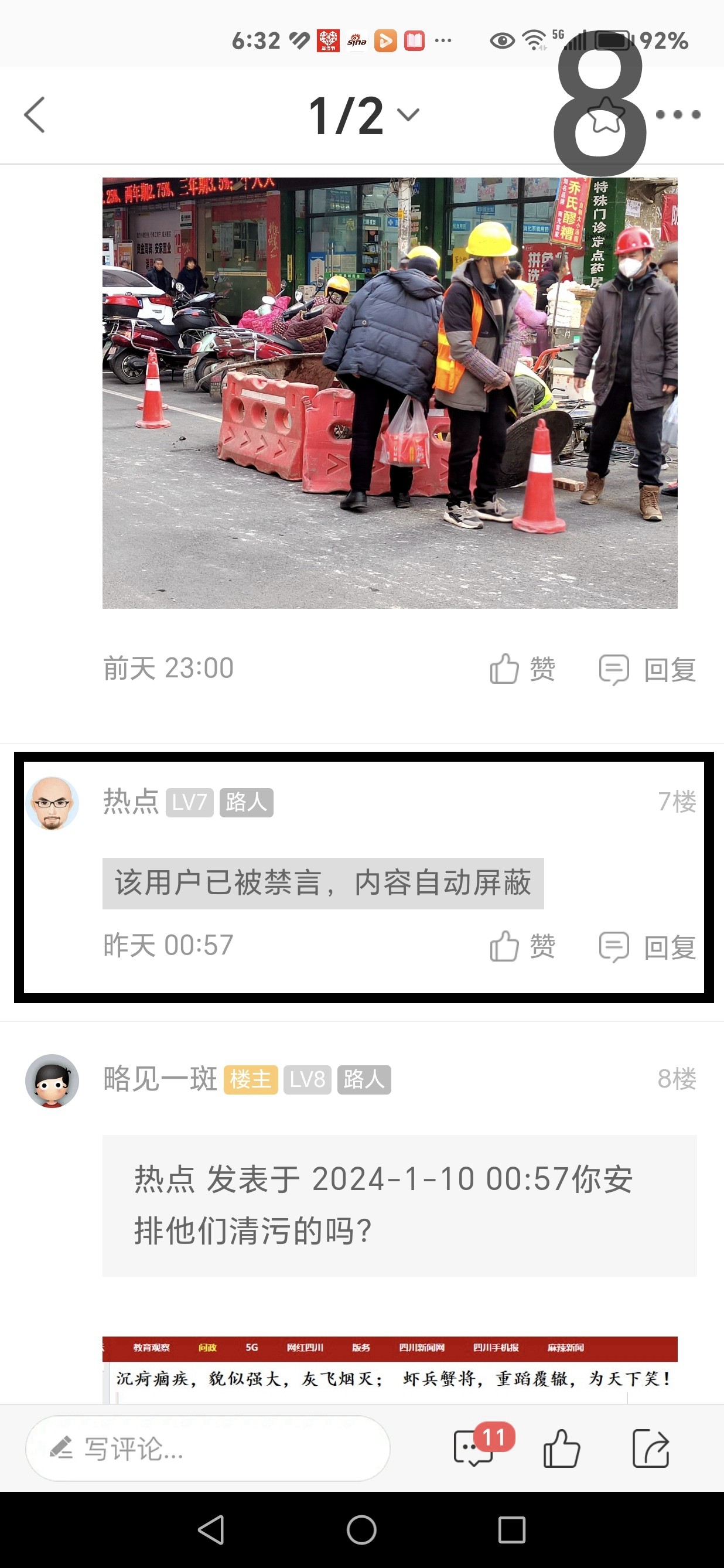
Task: Open the street construction photo
Action: tap(390, 393)
